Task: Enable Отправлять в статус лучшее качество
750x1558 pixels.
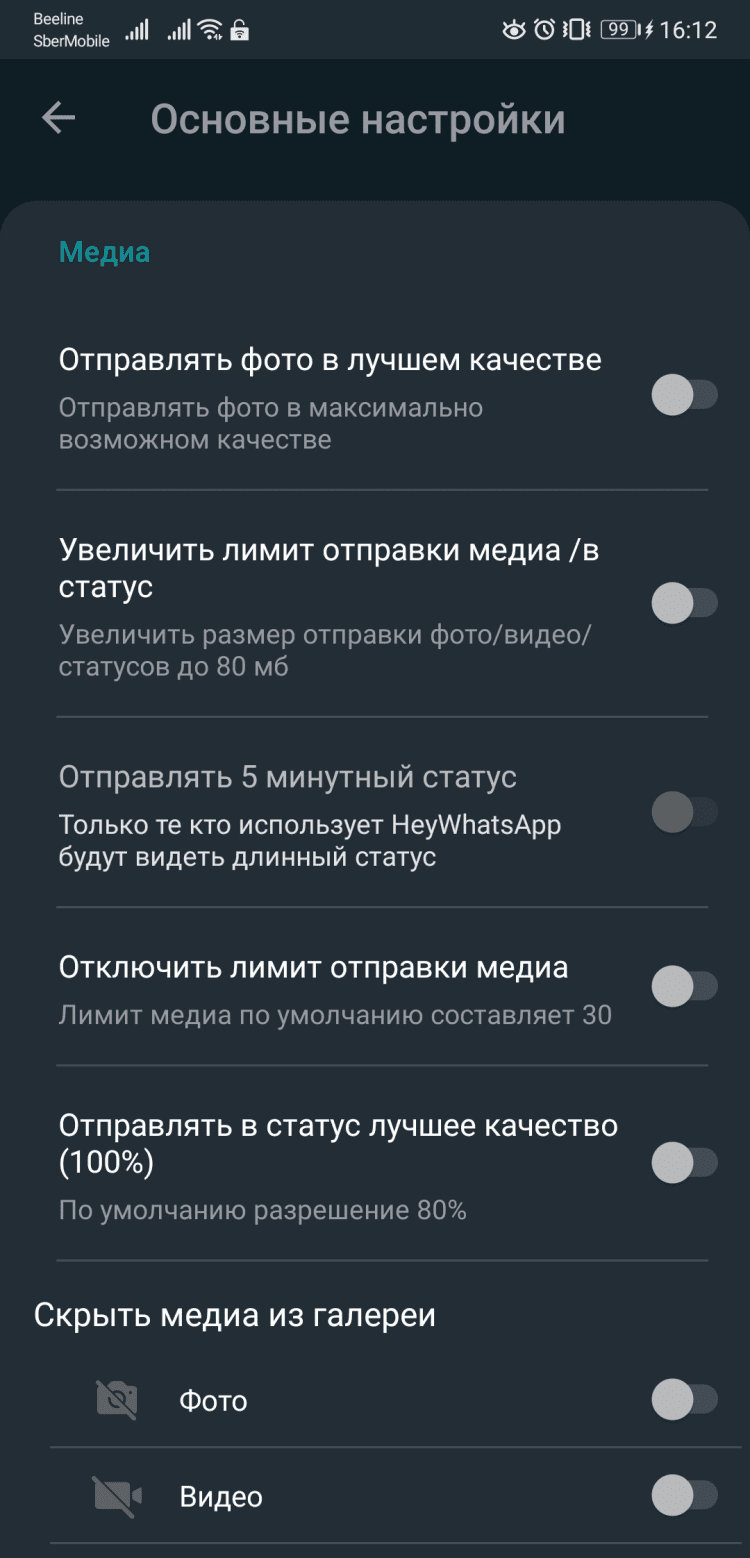Action: pos(684,1163)
